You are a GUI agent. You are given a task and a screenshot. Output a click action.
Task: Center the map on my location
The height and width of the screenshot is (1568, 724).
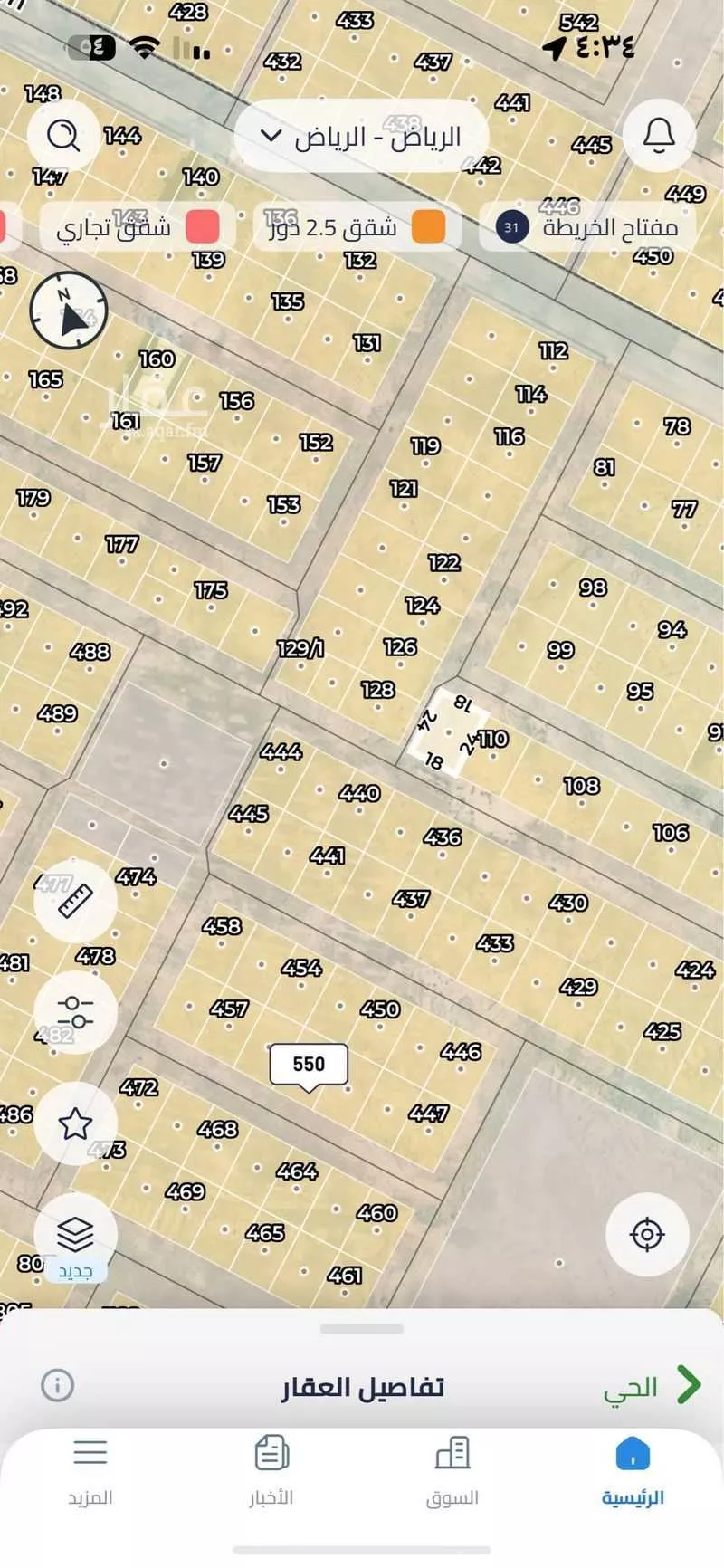coord(647,1234)
